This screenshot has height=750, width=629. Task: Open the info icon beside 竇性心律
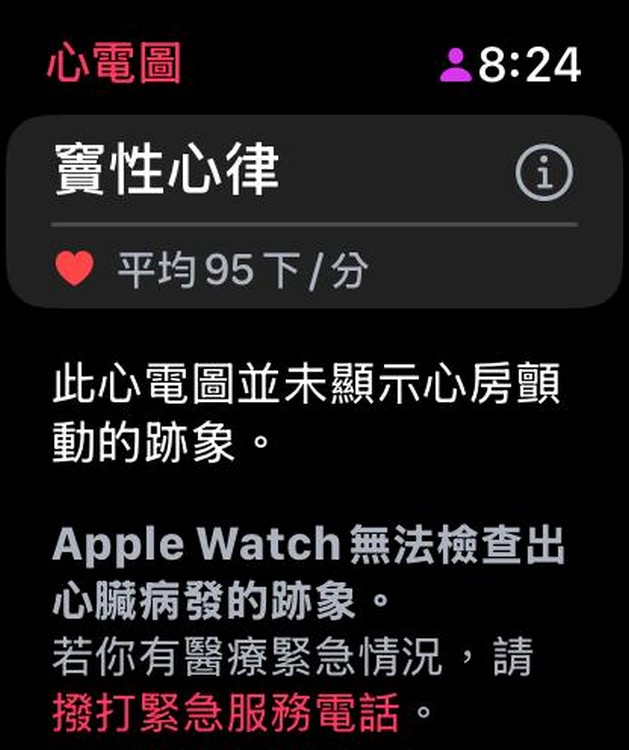tap(545, 175)
